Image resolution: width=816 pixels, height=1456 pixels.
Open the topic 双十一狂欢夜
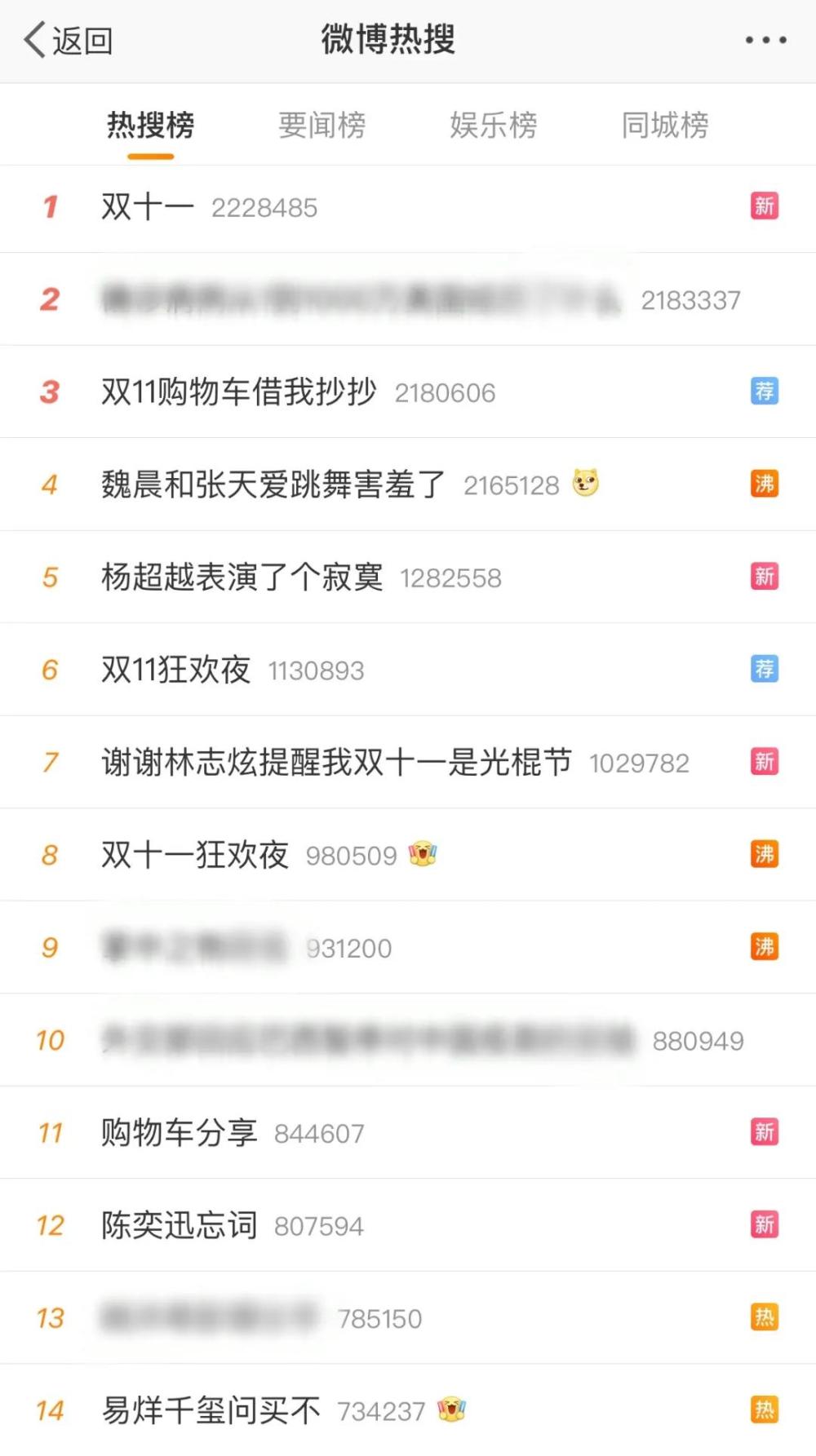coord(195,855)
